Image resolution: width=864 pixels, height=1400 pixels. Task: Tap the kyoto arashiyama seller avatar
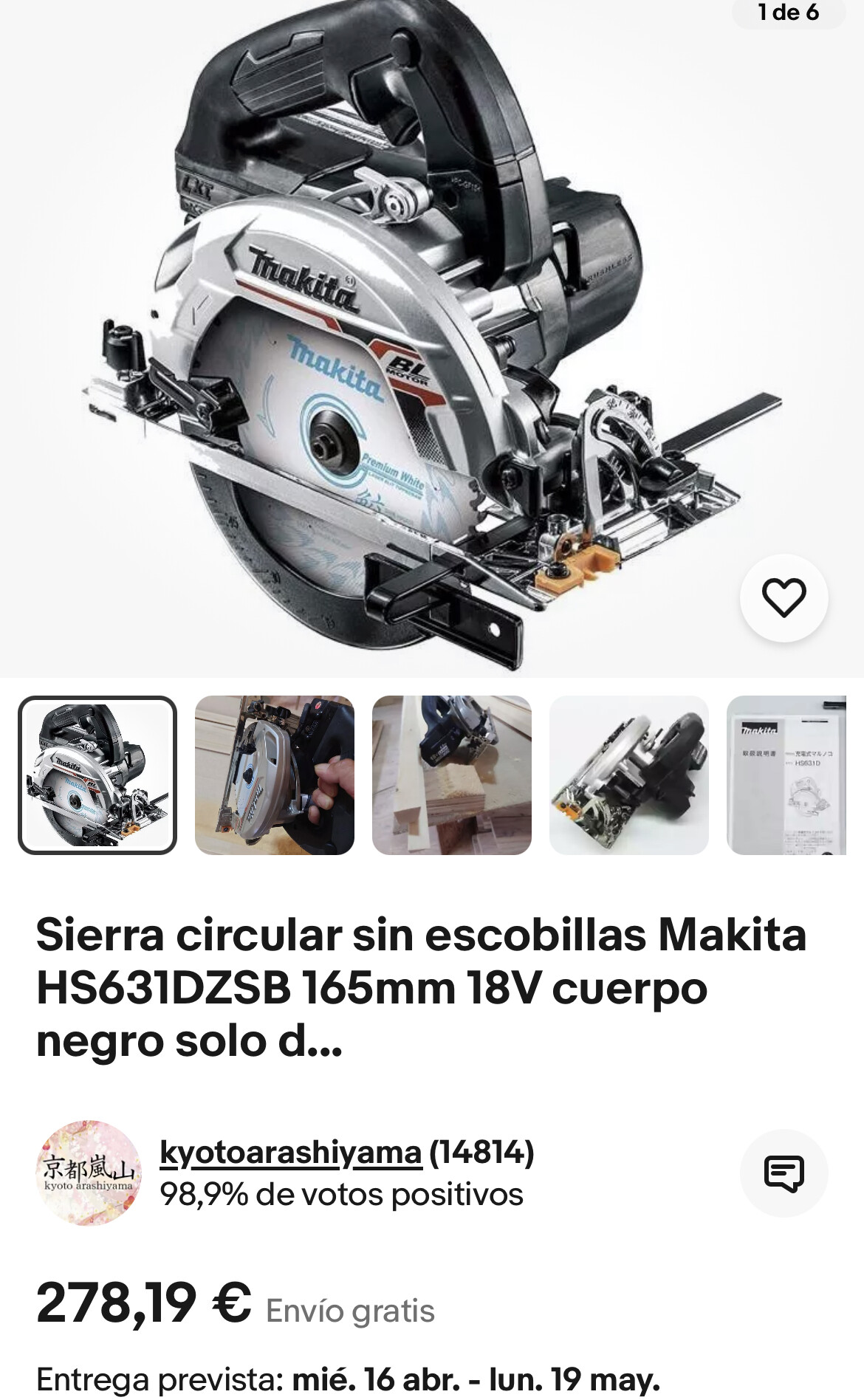tap(89, 1173)
